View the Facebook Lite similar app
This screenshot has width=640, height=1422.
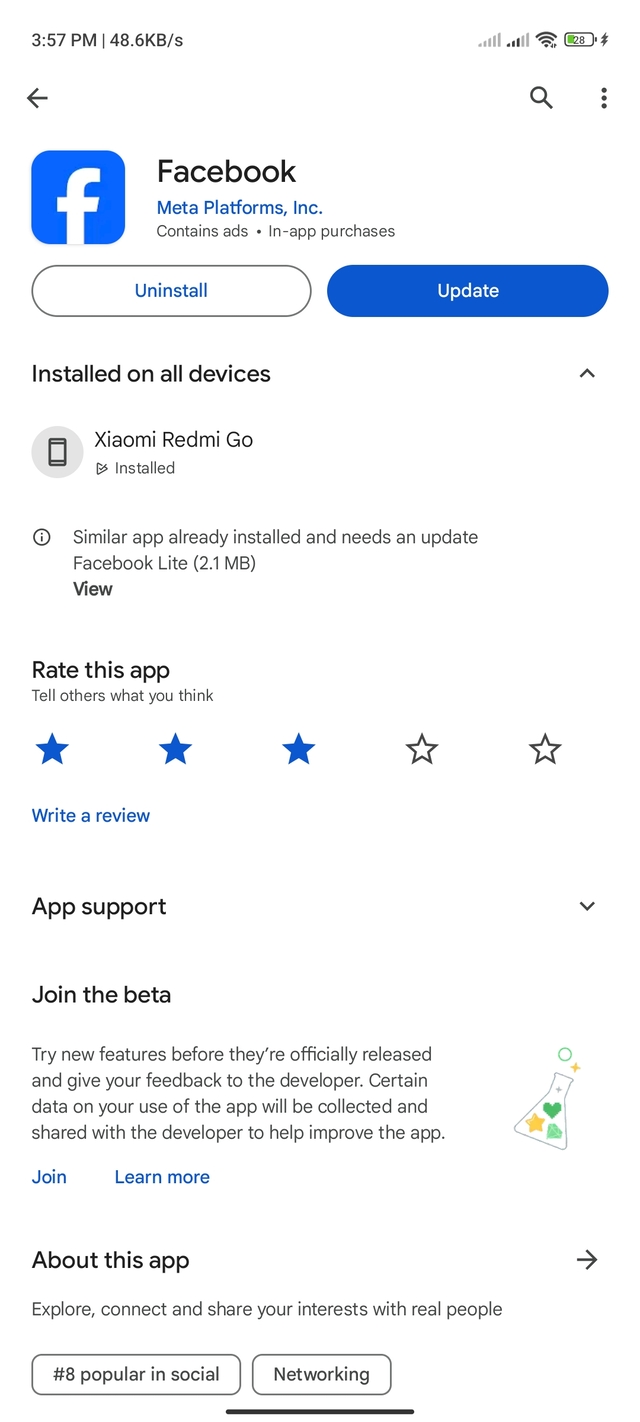[x=92, y=589]
